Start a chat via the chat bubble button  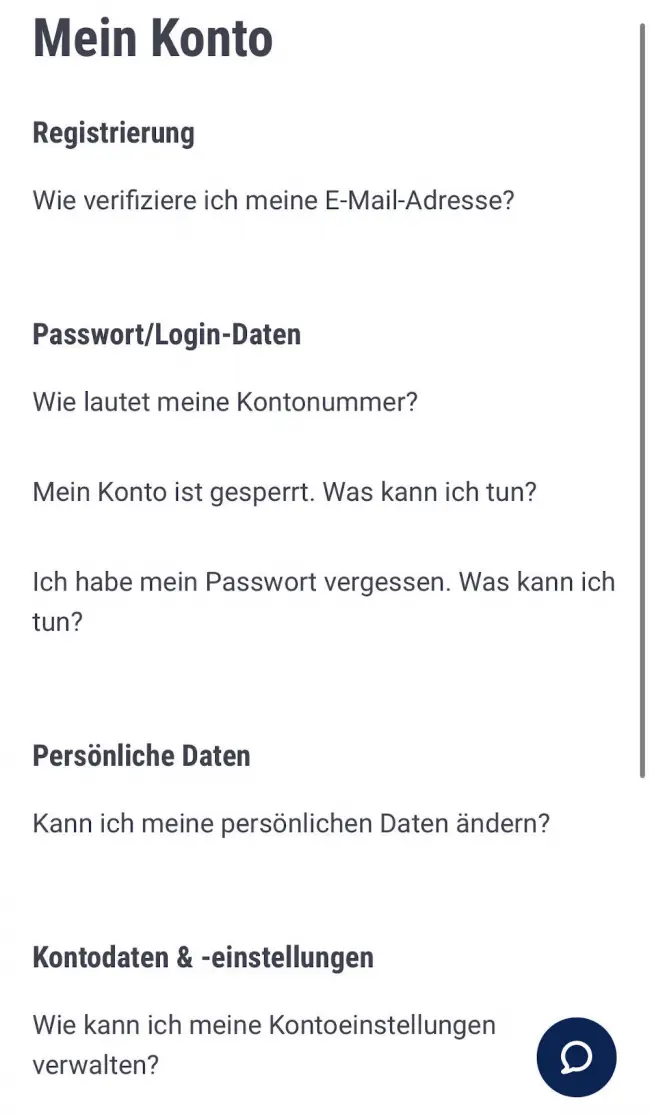click(576, 1057)
